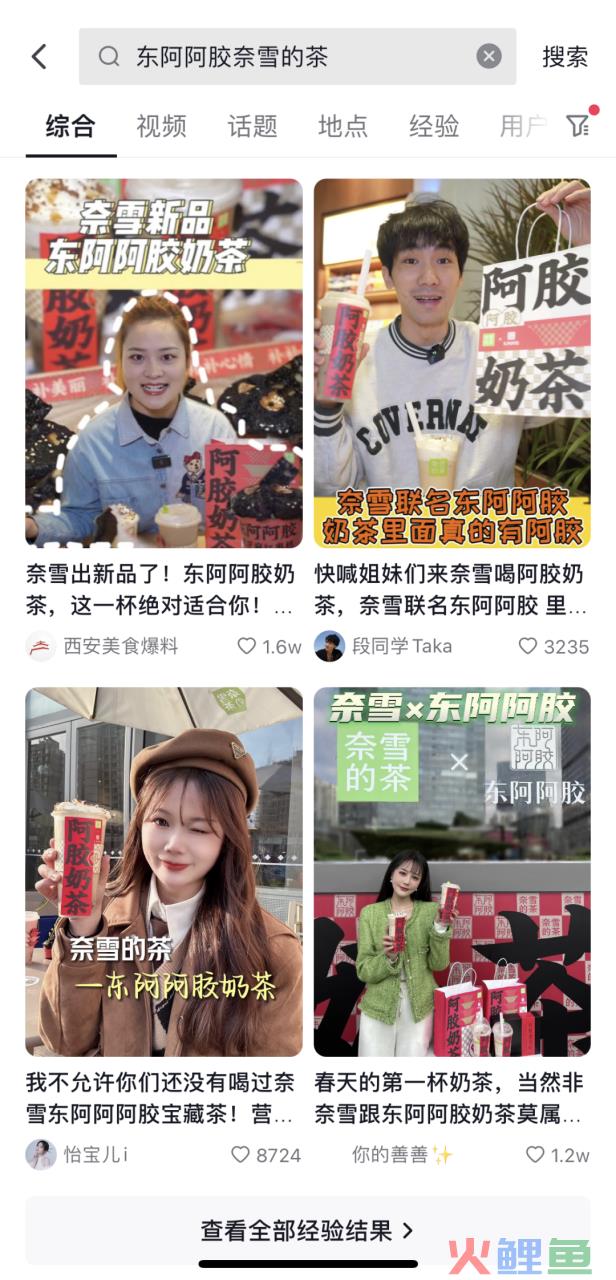
Task: Like the post by 段同学Taka
Action: tap(528, 646)
